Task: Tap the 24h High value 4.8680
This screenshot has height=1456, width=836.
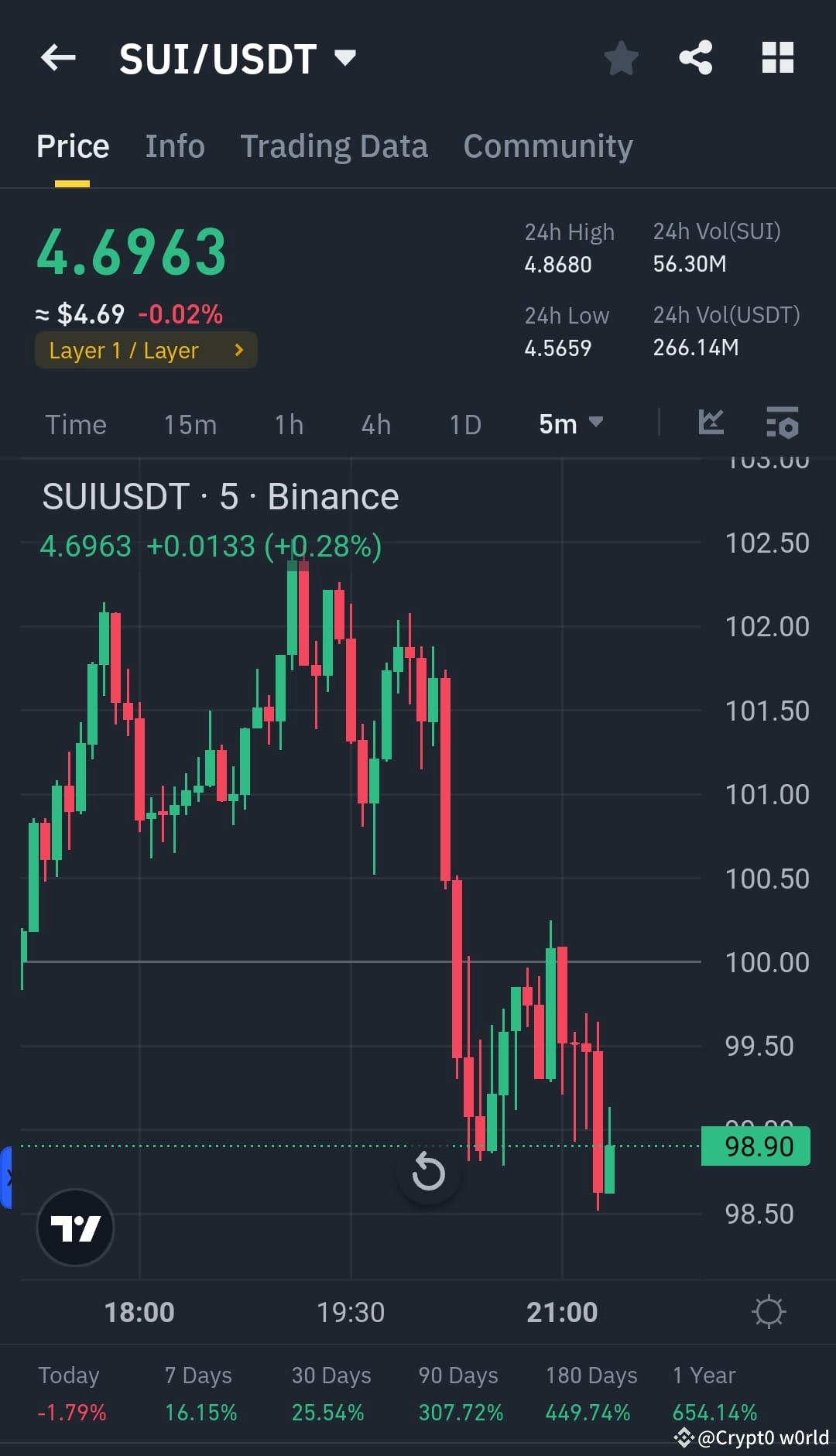Action: (557, 264)
